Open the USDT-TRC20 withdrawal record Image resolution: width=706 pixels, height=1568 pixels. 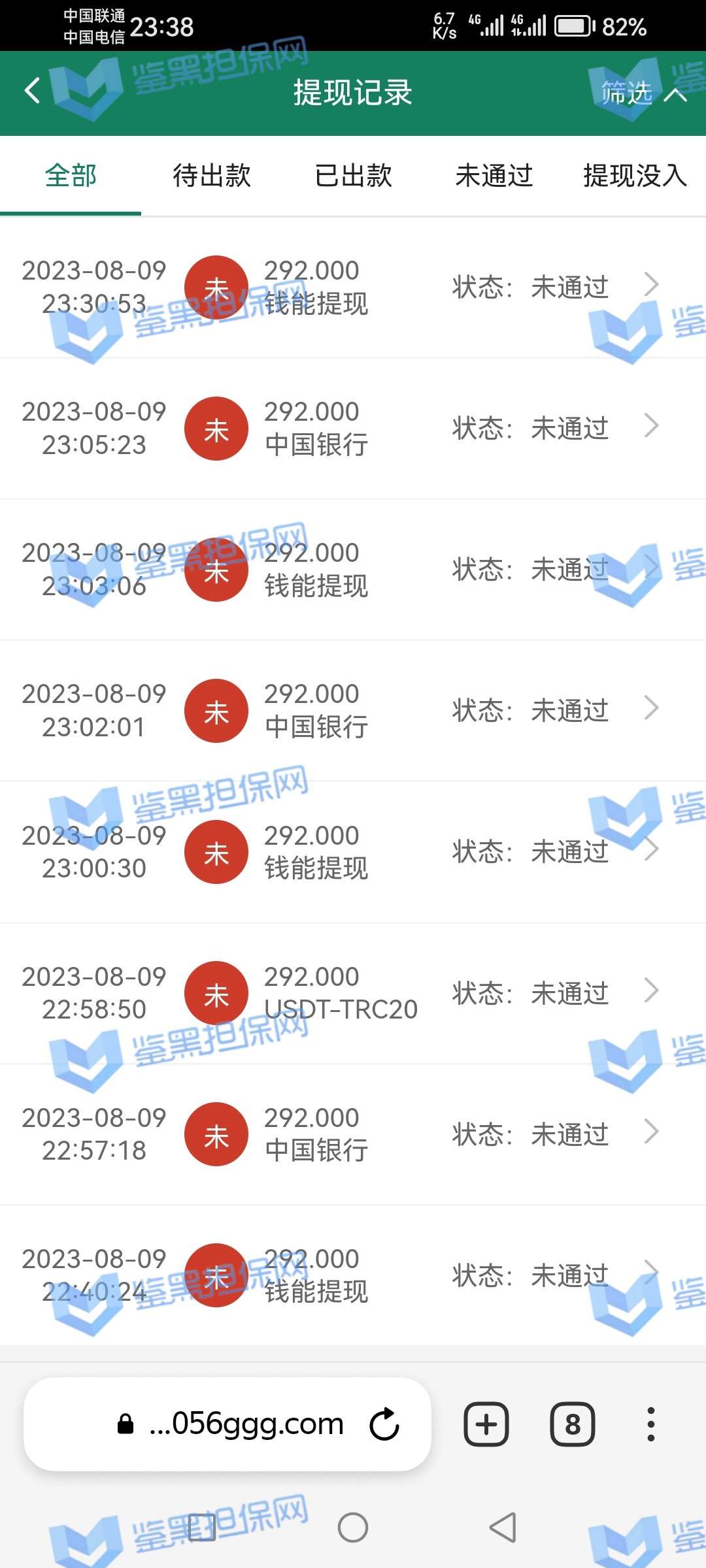(353, 992)
